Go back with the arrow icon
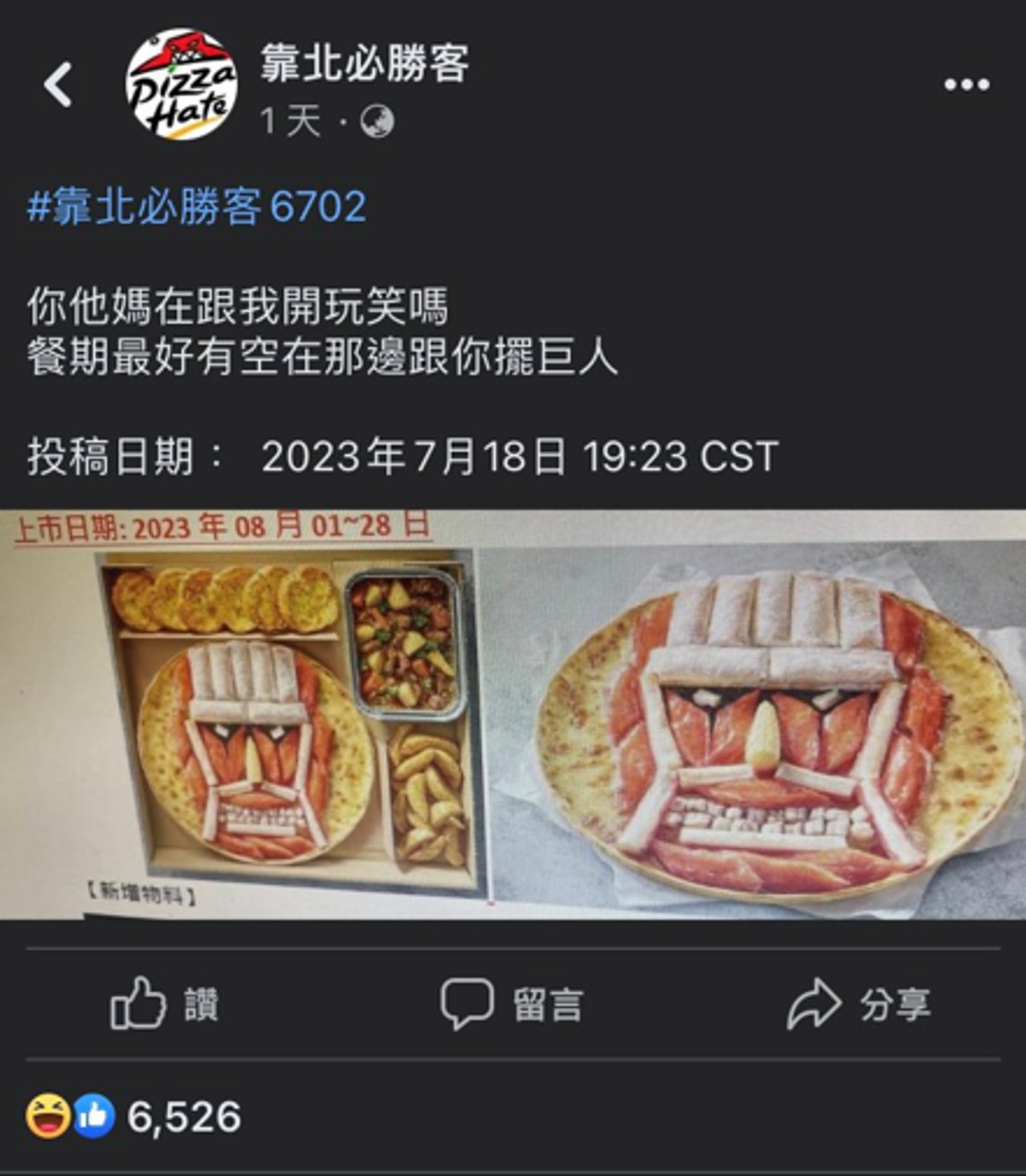This screenshot has width=1026, height=1176. click(58, 85)
